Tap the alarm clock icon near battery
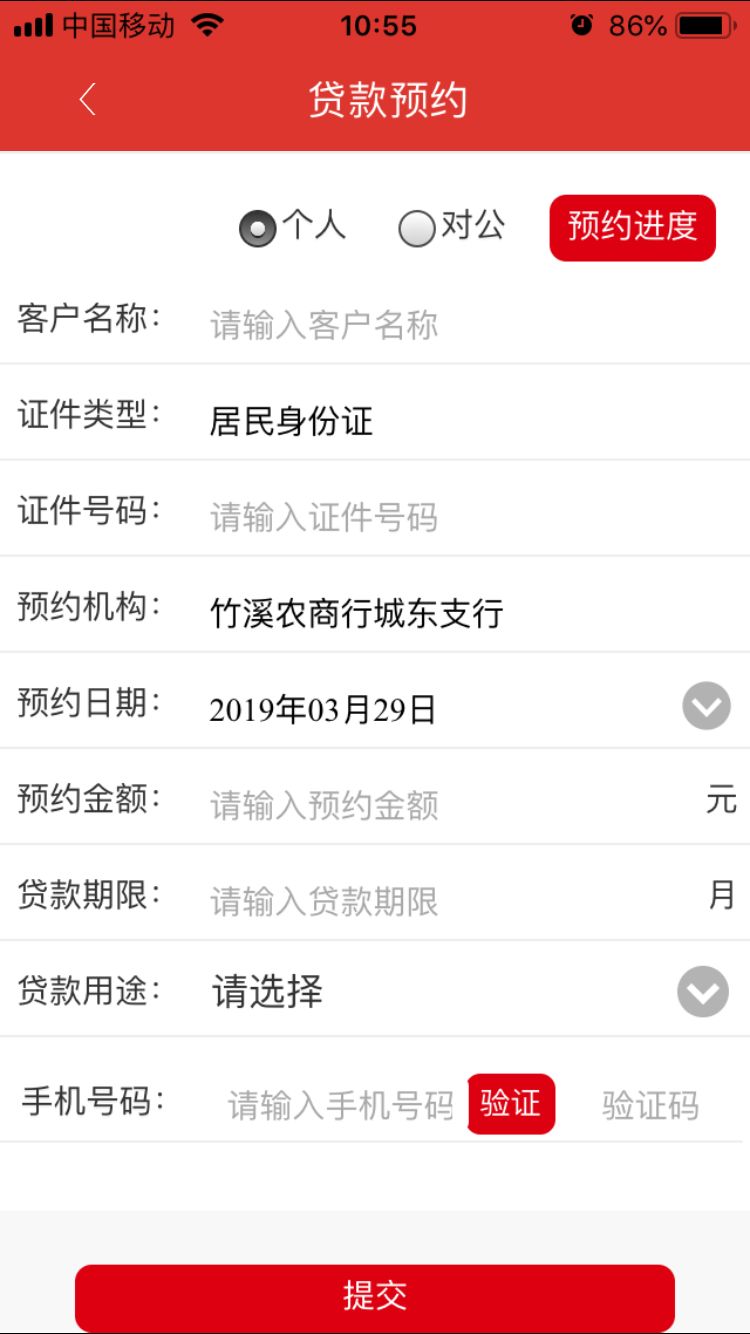 582,24
